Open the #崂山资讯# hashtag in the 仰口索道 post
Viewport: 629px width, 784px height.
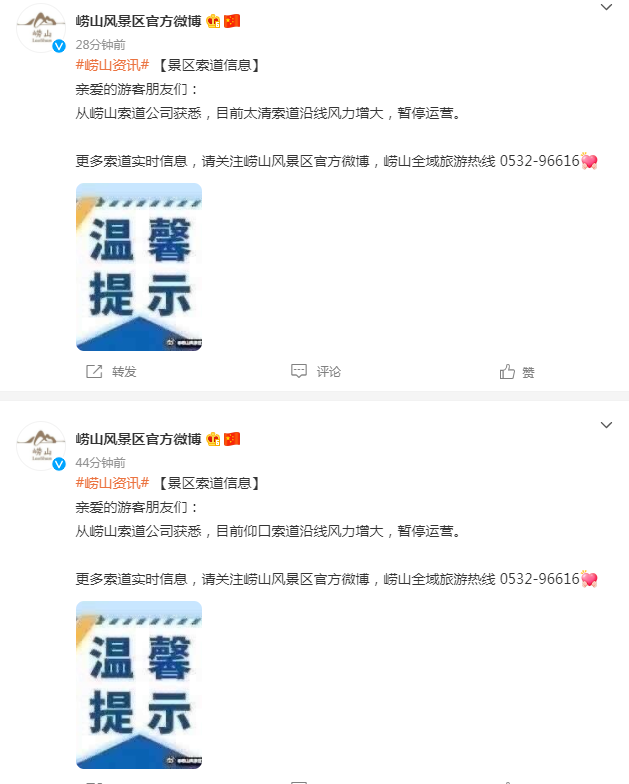coord(112,484)
